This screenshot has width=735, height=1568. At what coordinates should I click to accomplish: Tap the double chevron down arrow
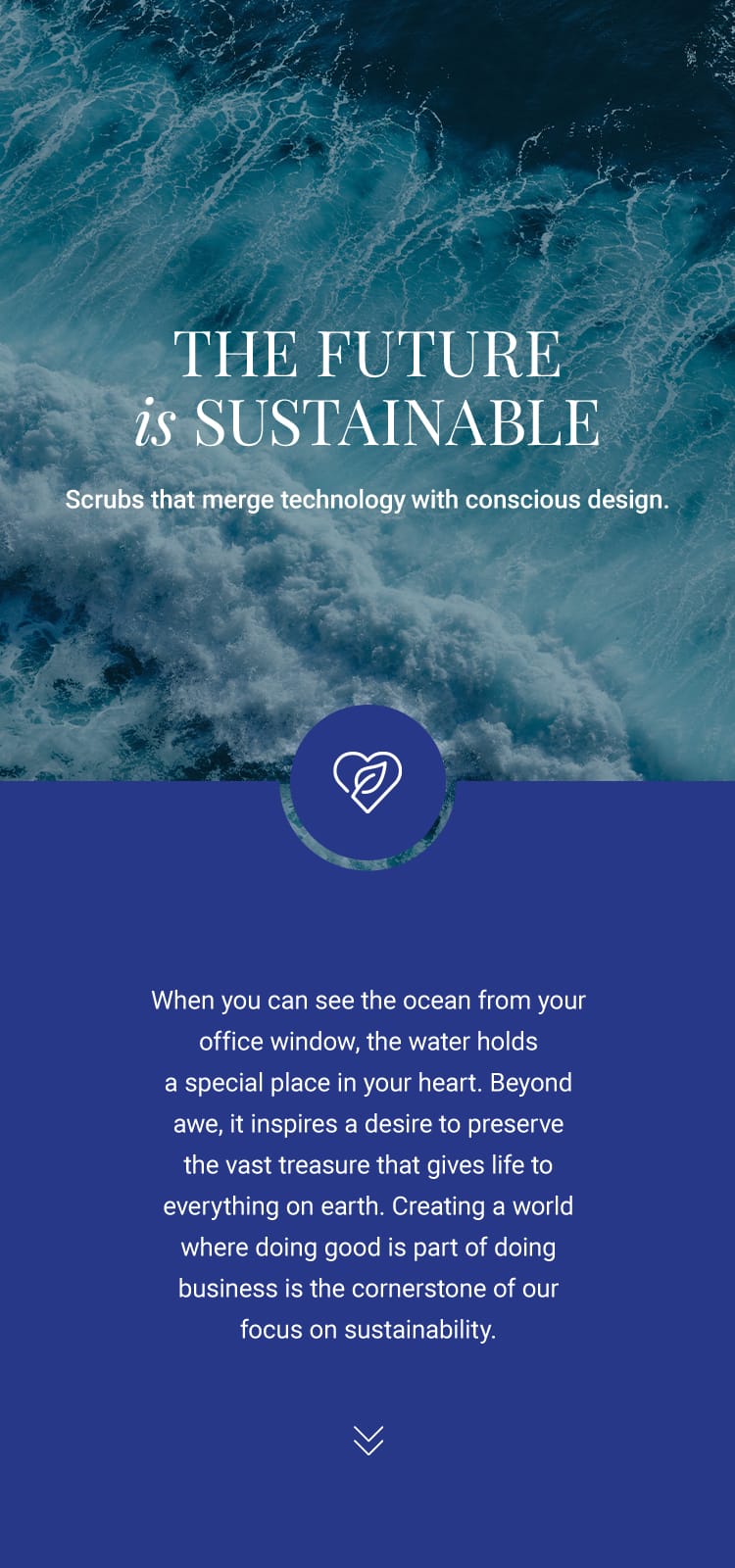[367, 1440]
